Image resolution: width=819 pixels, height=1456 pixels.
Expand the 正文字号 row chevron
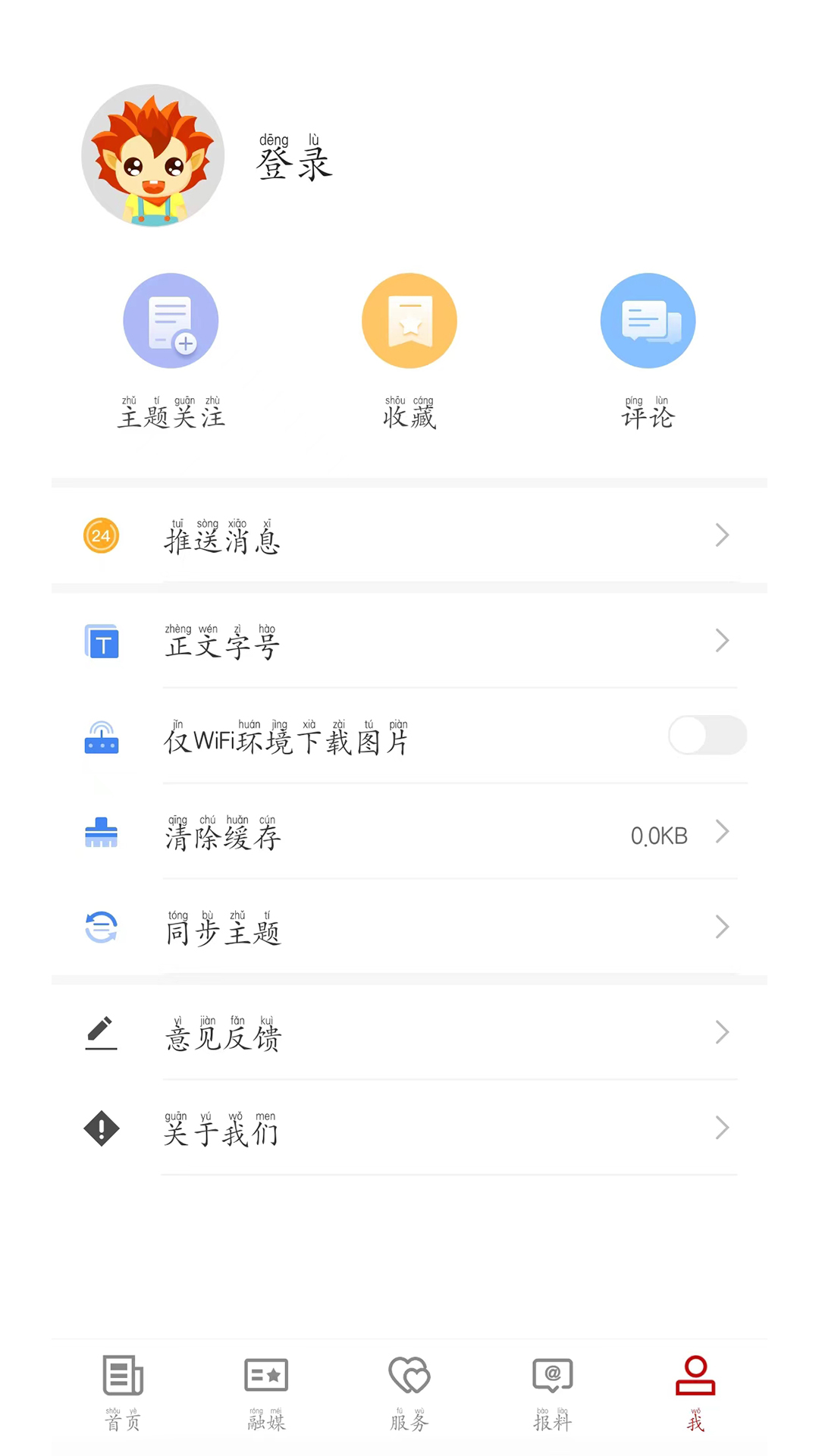tap(721, 642)
